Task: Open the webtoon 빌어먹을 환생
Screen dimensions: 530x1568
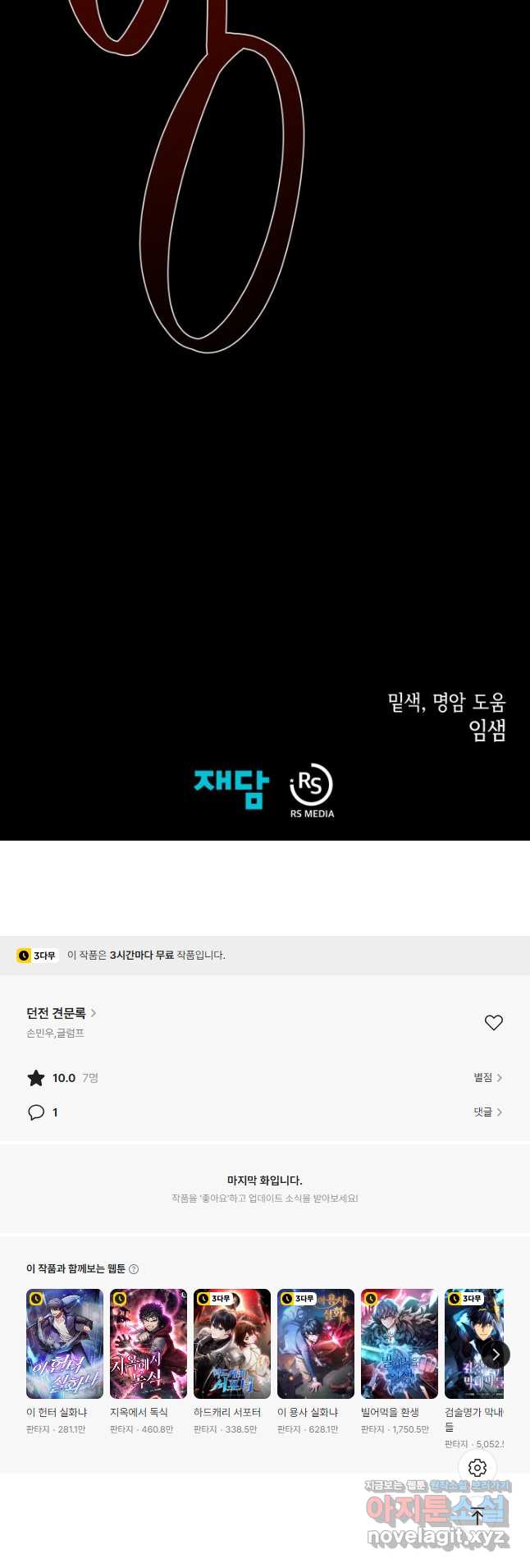Action: pos(400,1344)
